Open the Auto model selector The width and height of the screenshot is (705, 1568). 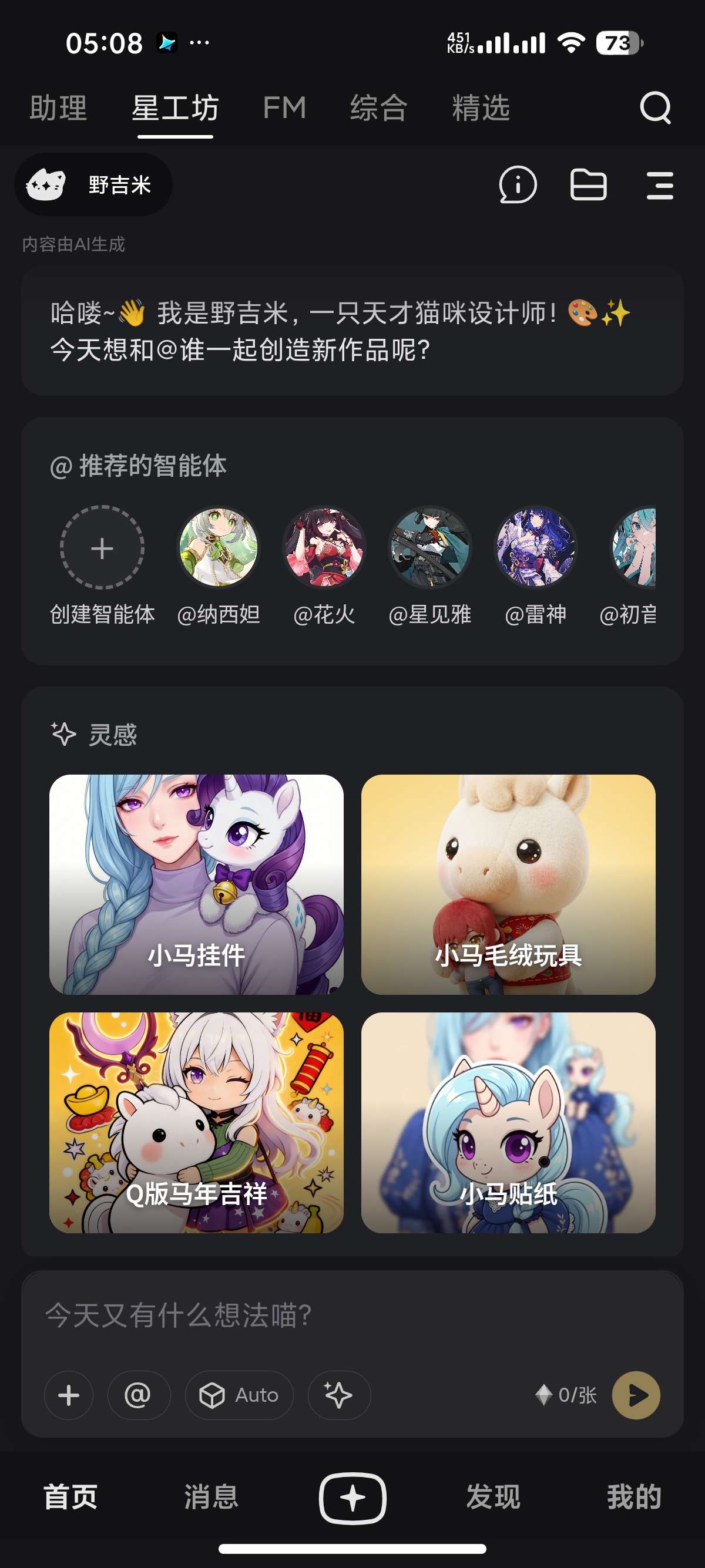click(239, 1395)
